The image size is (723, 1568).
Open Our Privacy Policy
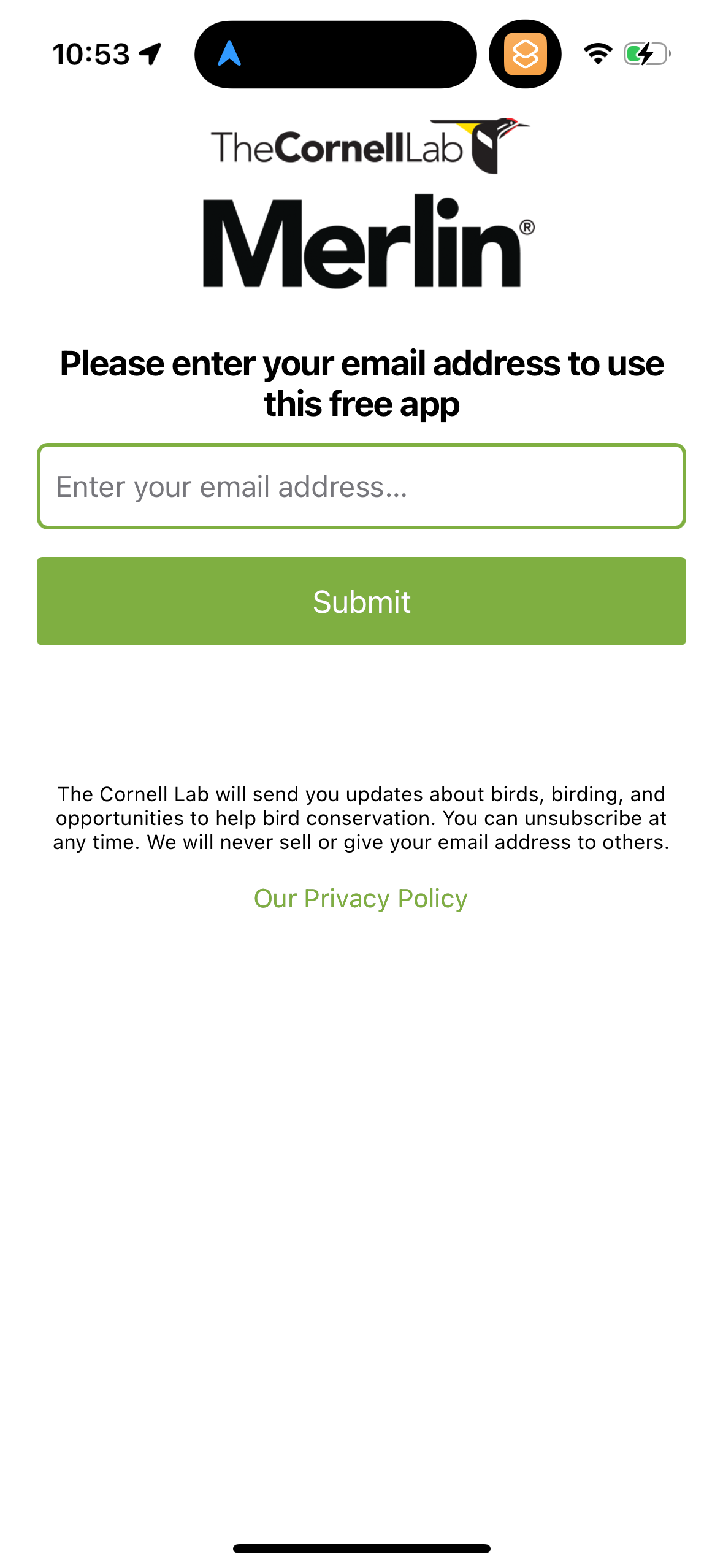tap(361, 898)
